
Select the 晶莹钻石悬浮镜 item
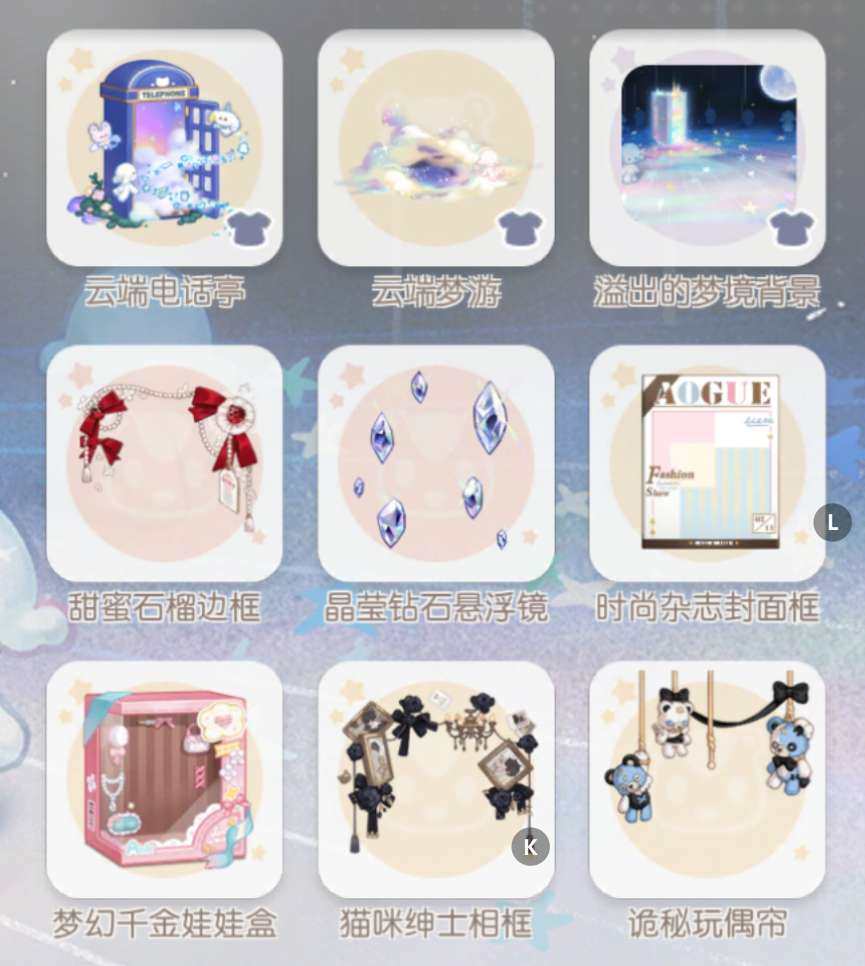[x=436, y=463]
